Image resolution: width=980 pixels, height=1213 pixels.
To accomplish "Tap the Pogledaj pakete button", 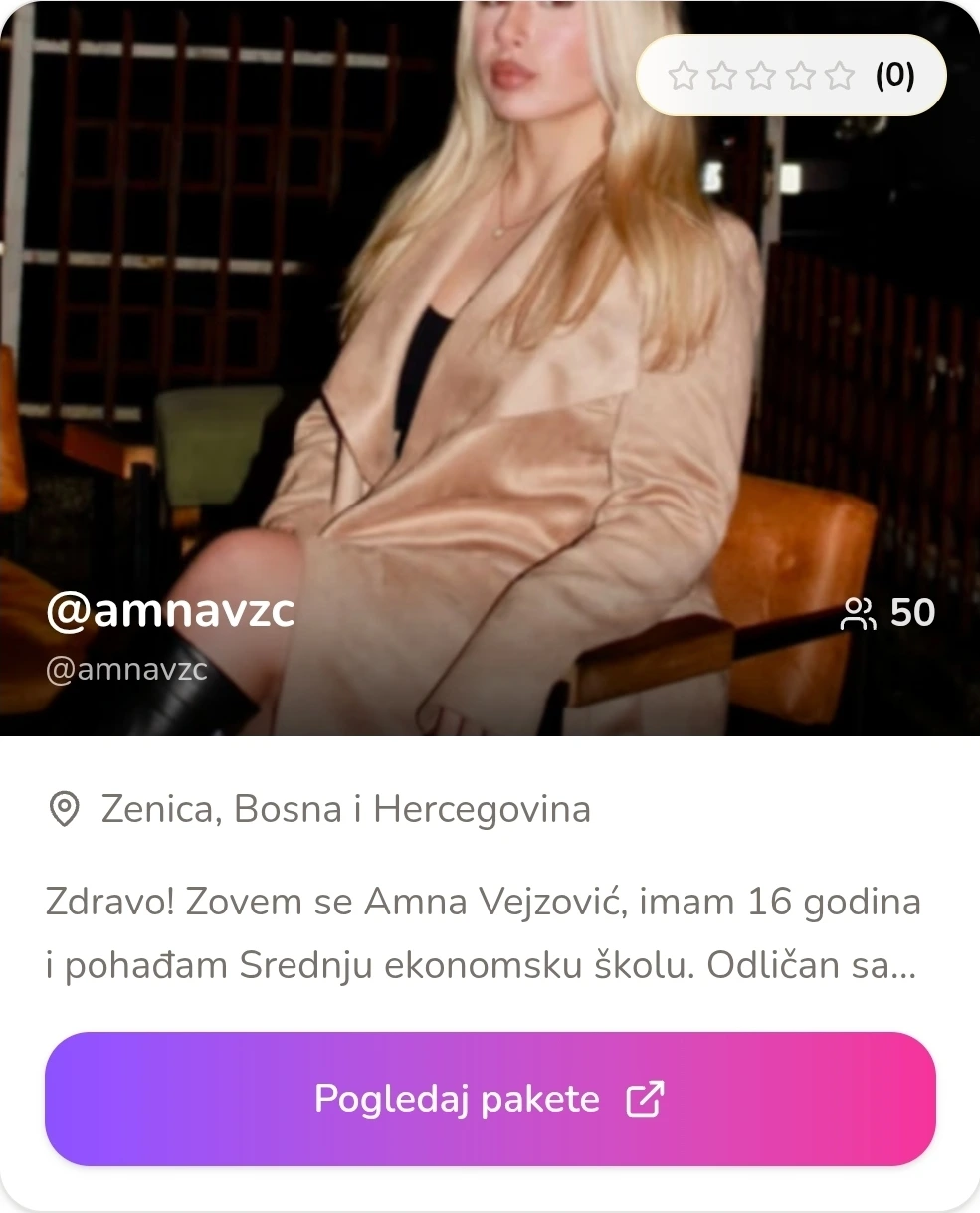I will coord(490,1099).
